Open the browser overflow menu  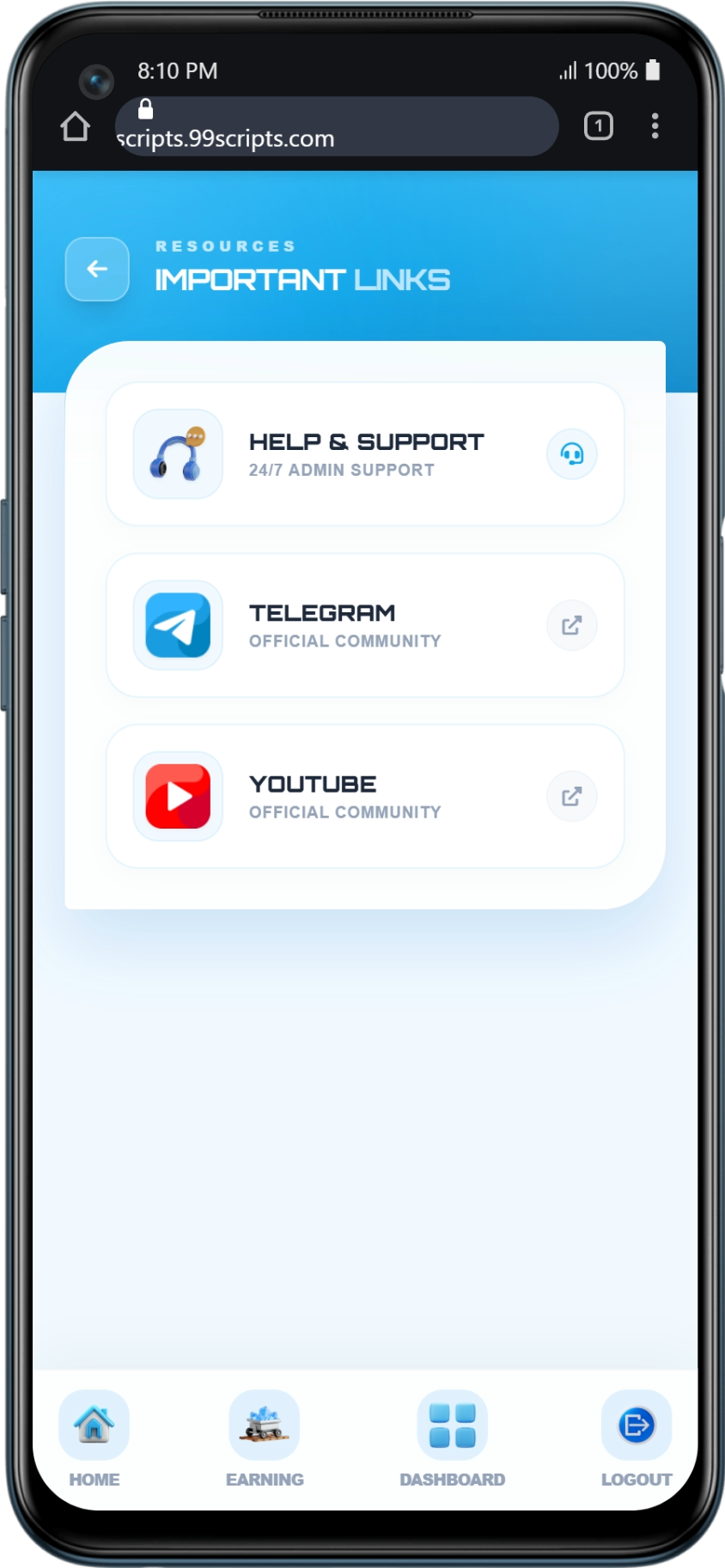[x=655, y=126]
